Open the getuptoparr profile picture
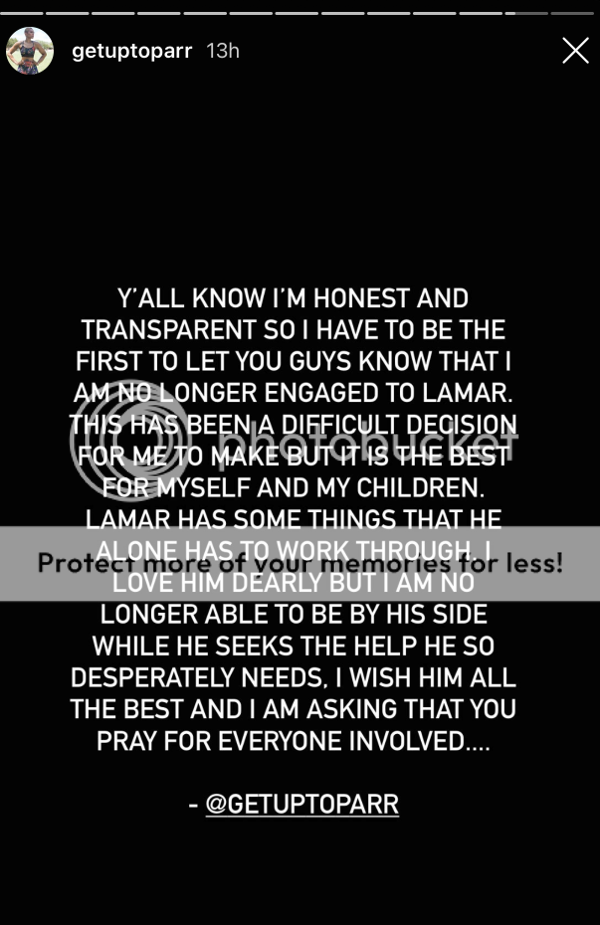This screenshot has height=925, width=600. click(30, 51)
